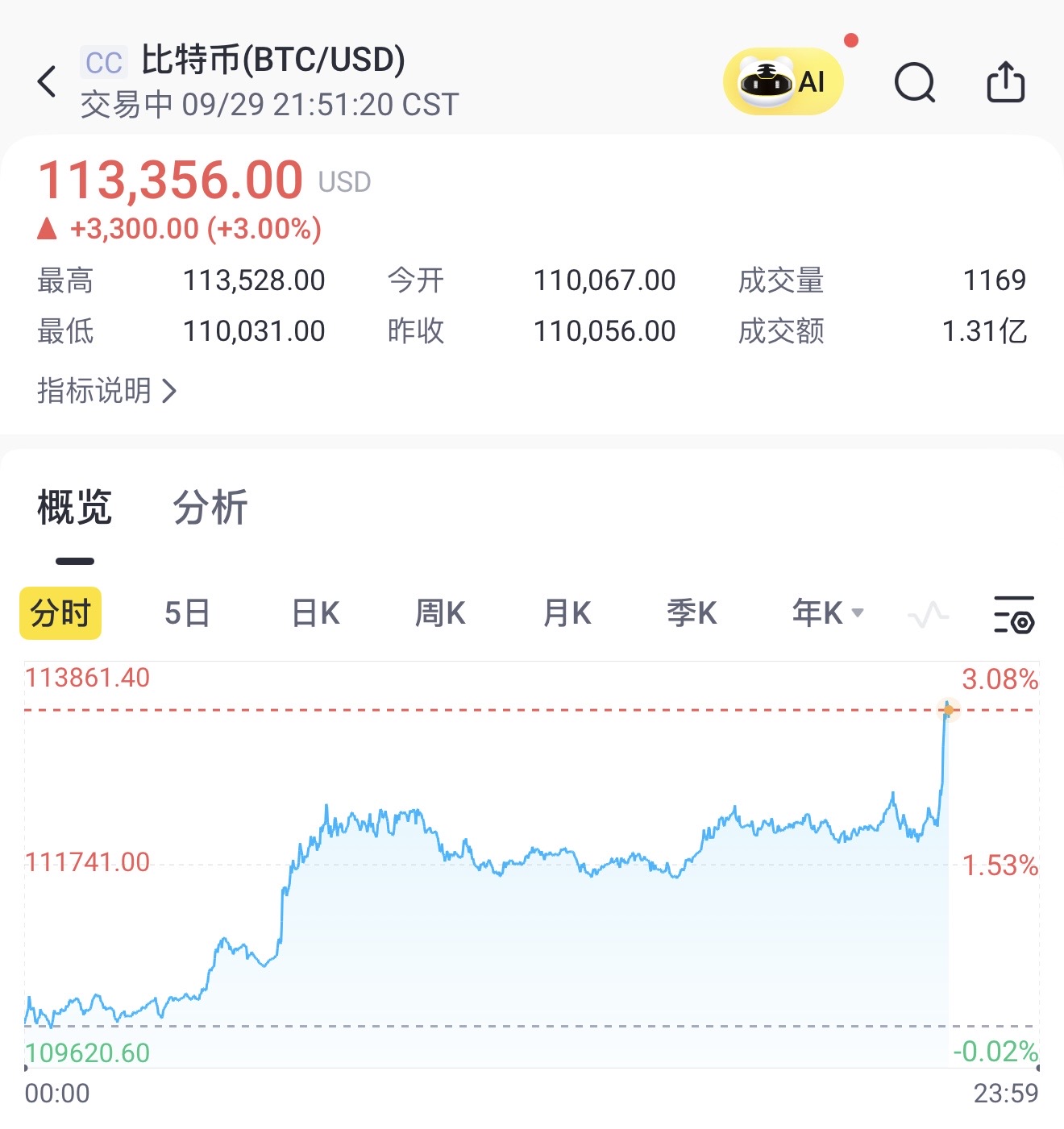Viewport: 1064px width, 1129px height.
Task: Select the 分时 chart period
Action: click(x=60, y=613)
